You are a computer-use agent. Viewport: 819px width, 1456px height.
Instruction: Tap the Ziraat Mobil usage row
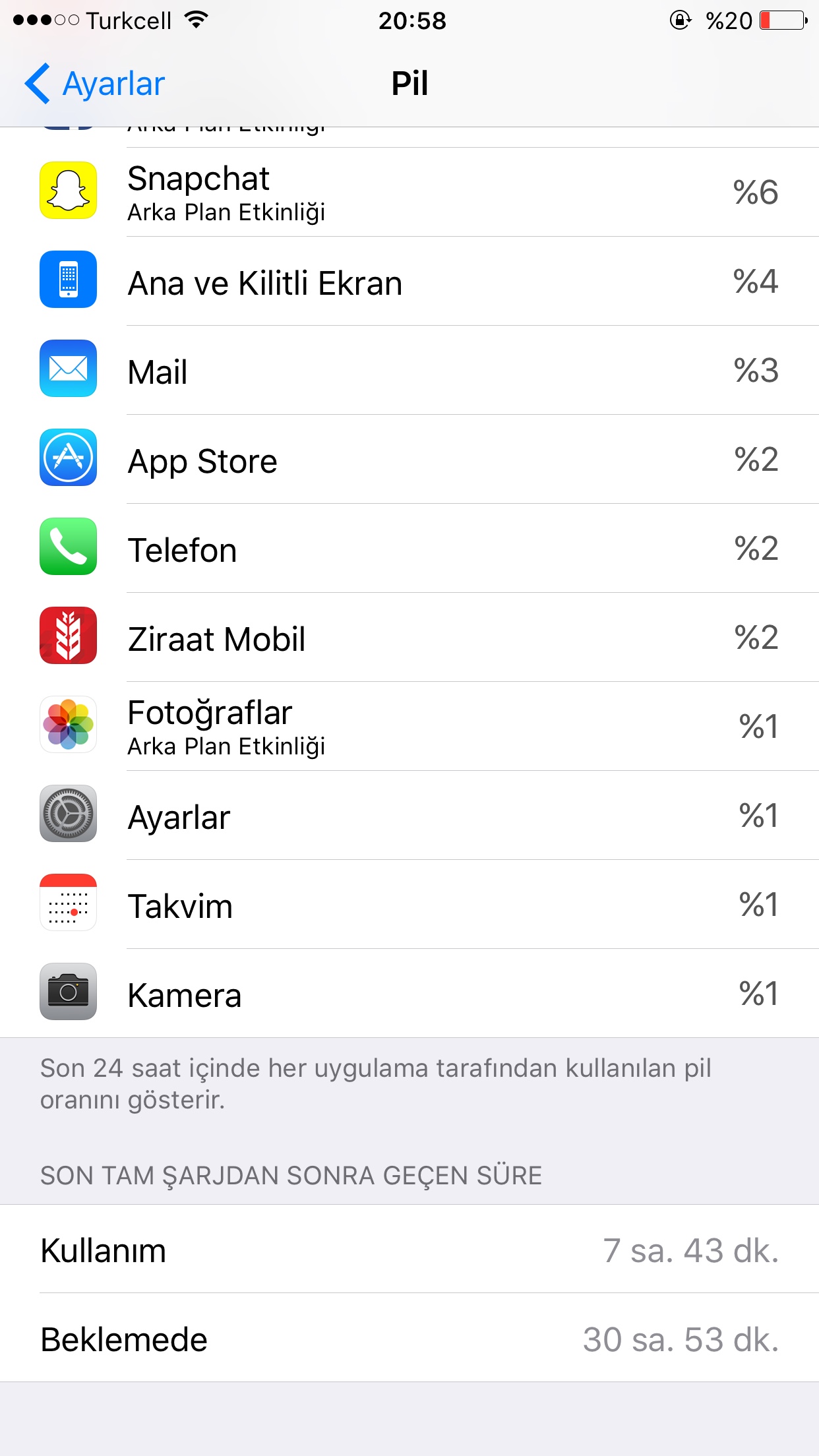(x=409, y=638)
